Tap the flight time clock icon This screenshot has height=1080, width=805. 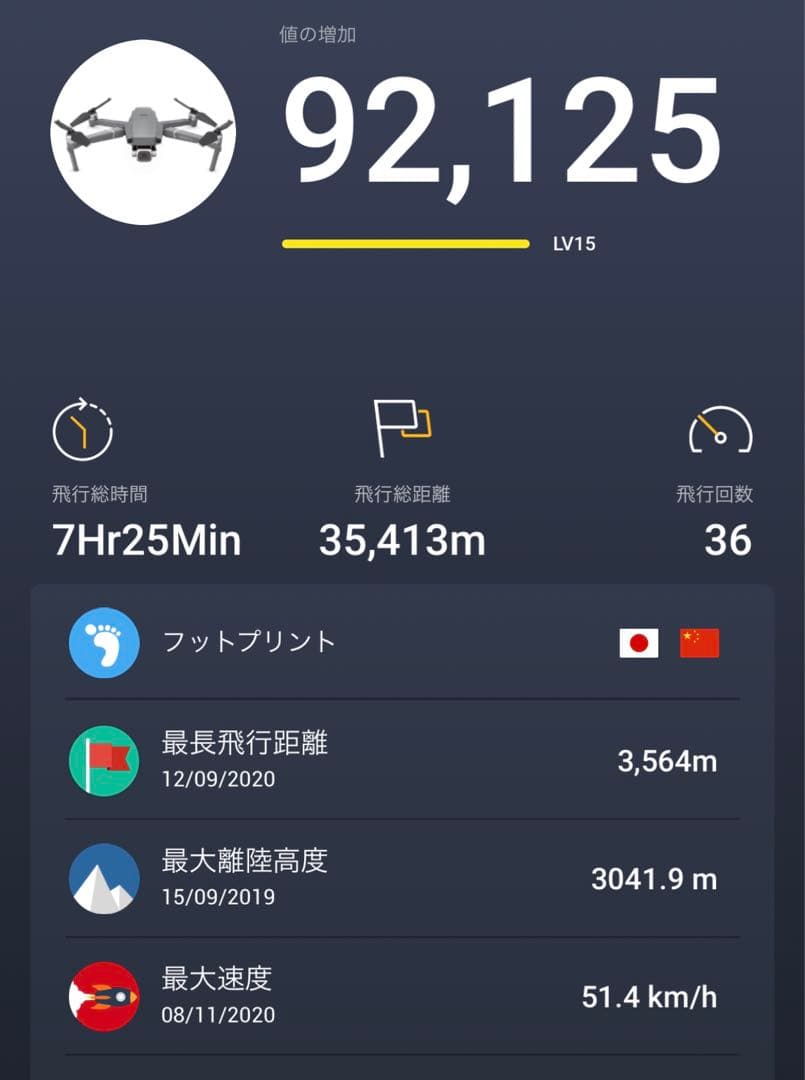[x=83, y=428]
